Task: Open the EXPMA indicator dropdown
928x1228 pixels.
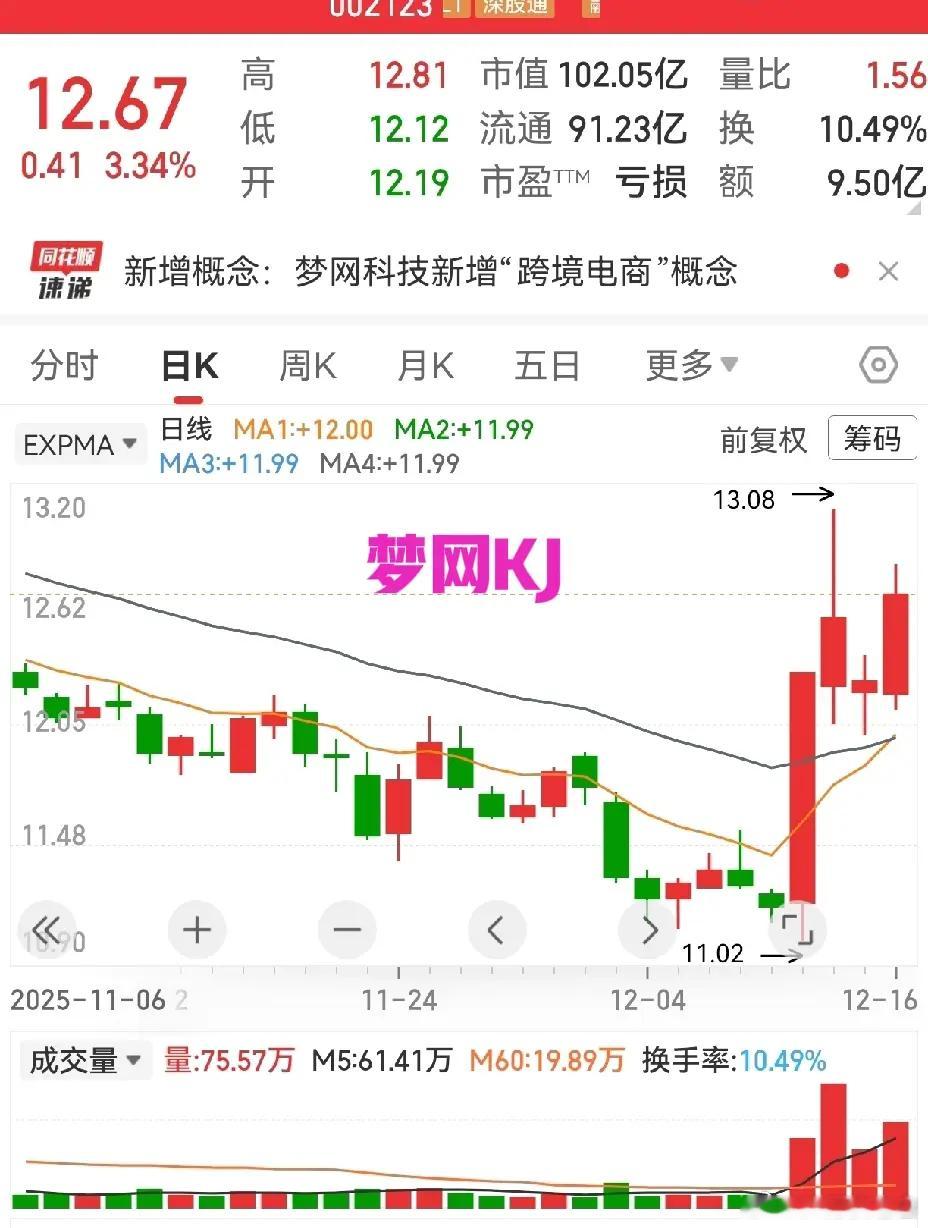Action: [x=80, y=444]
